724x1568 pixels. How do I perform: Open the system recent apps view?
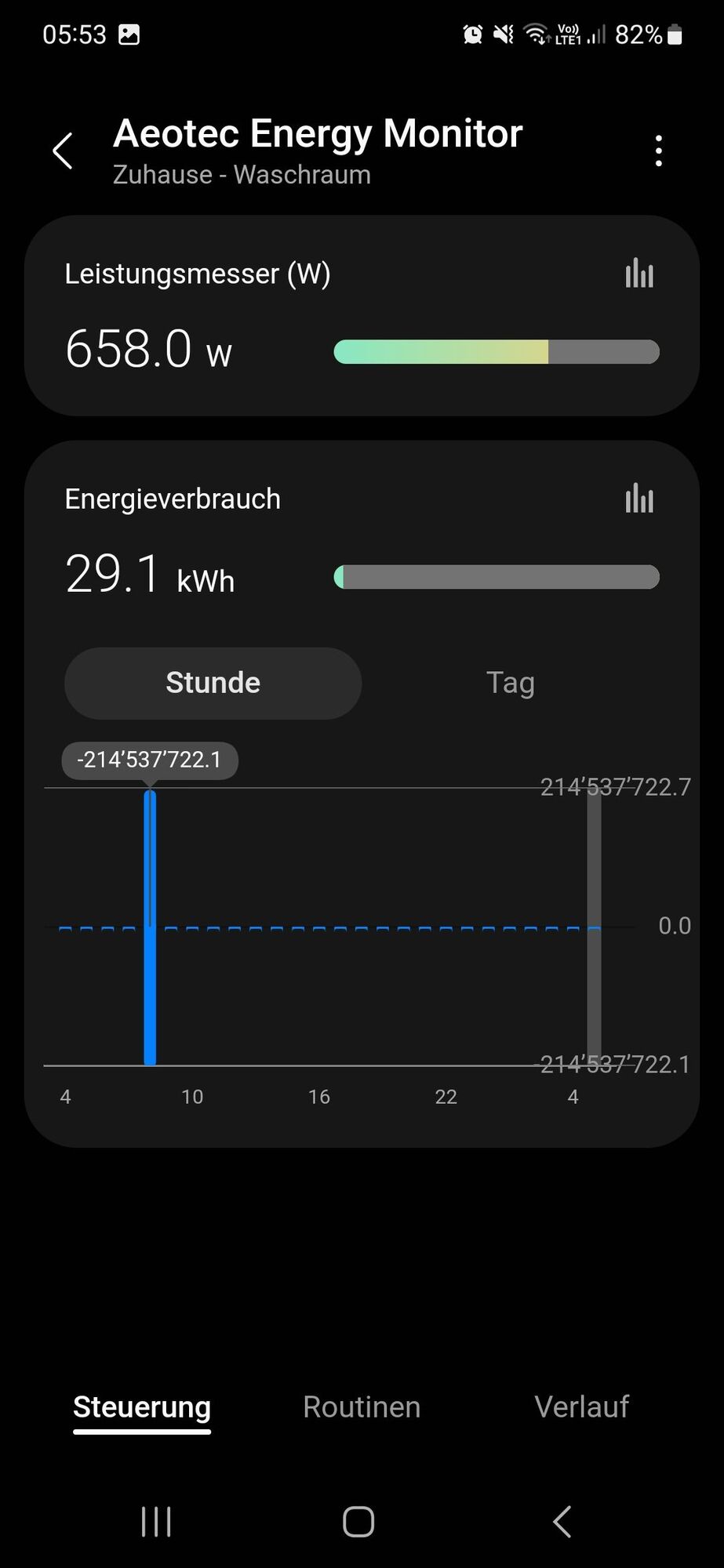click(156, 1522)
